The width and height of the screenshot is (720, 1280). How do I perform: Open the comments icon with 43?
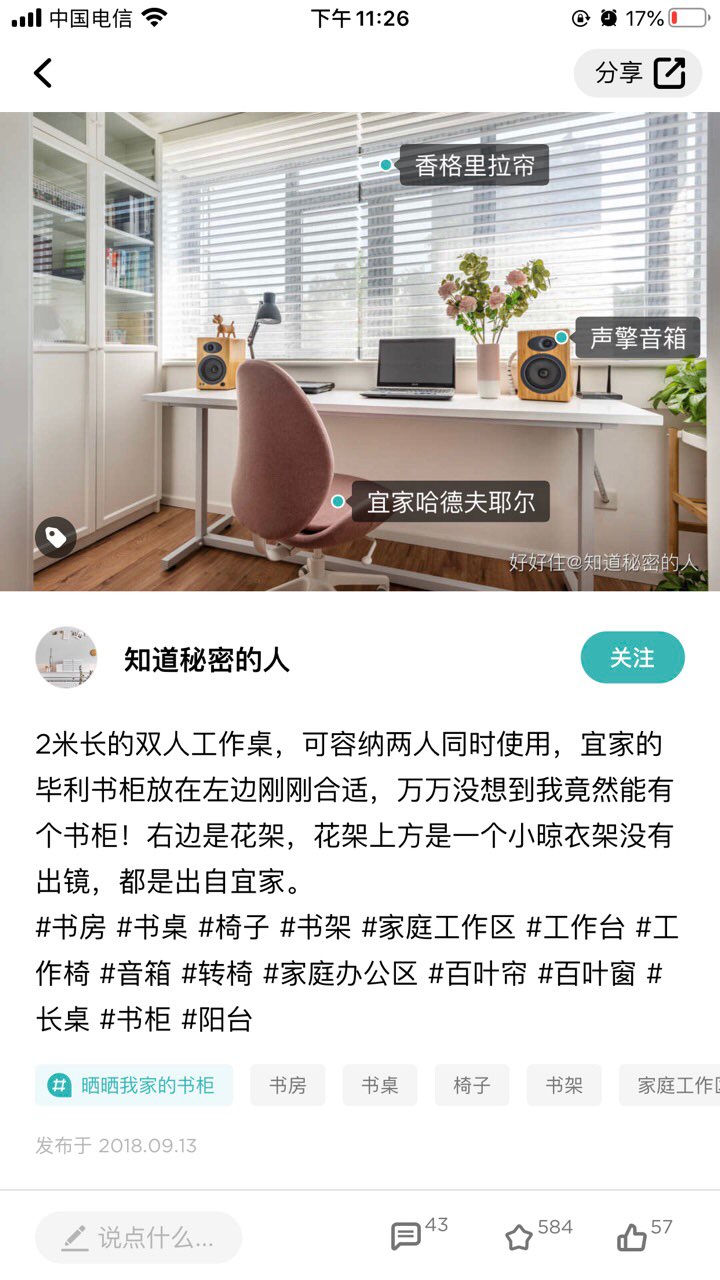pos(407,1237)
